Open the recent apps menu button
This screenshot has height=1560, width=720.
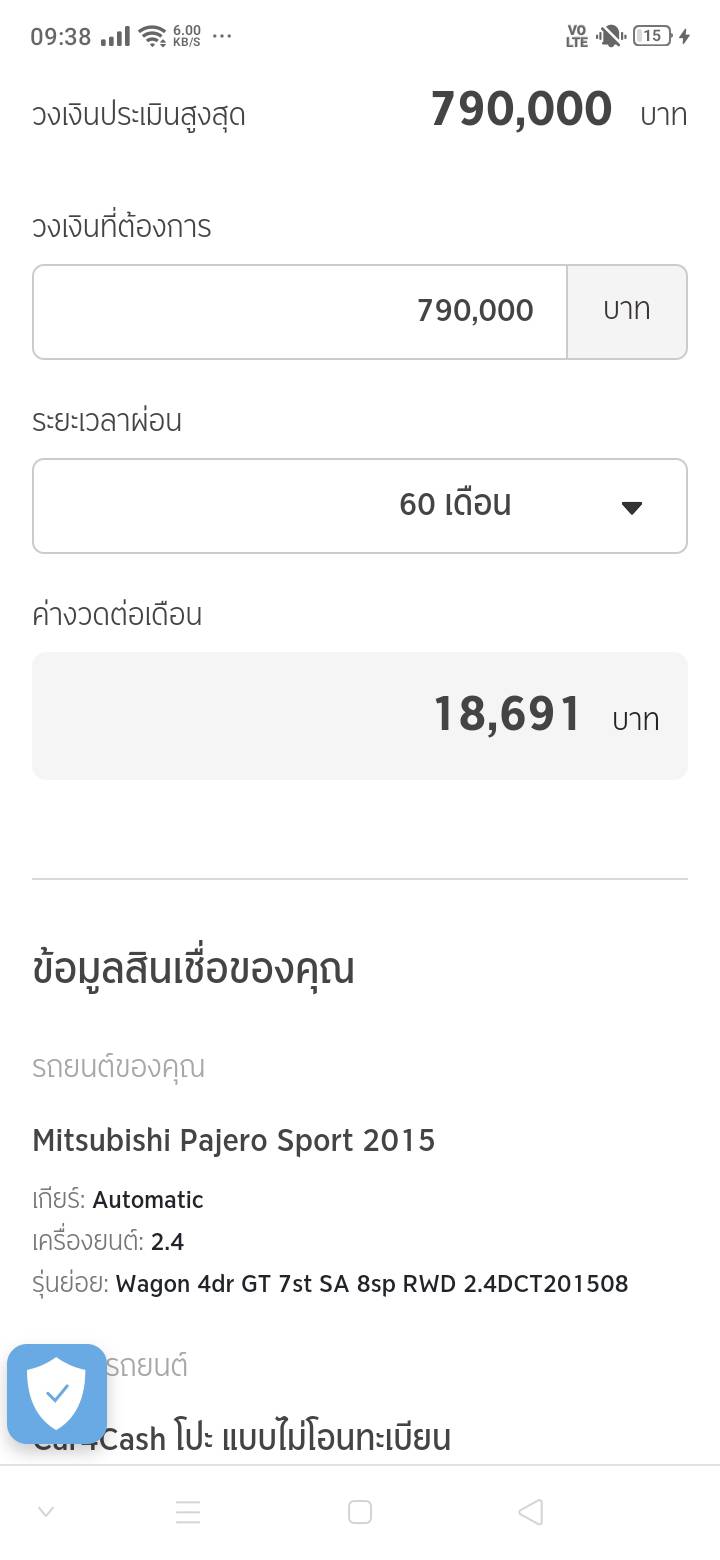point(188,1512)
